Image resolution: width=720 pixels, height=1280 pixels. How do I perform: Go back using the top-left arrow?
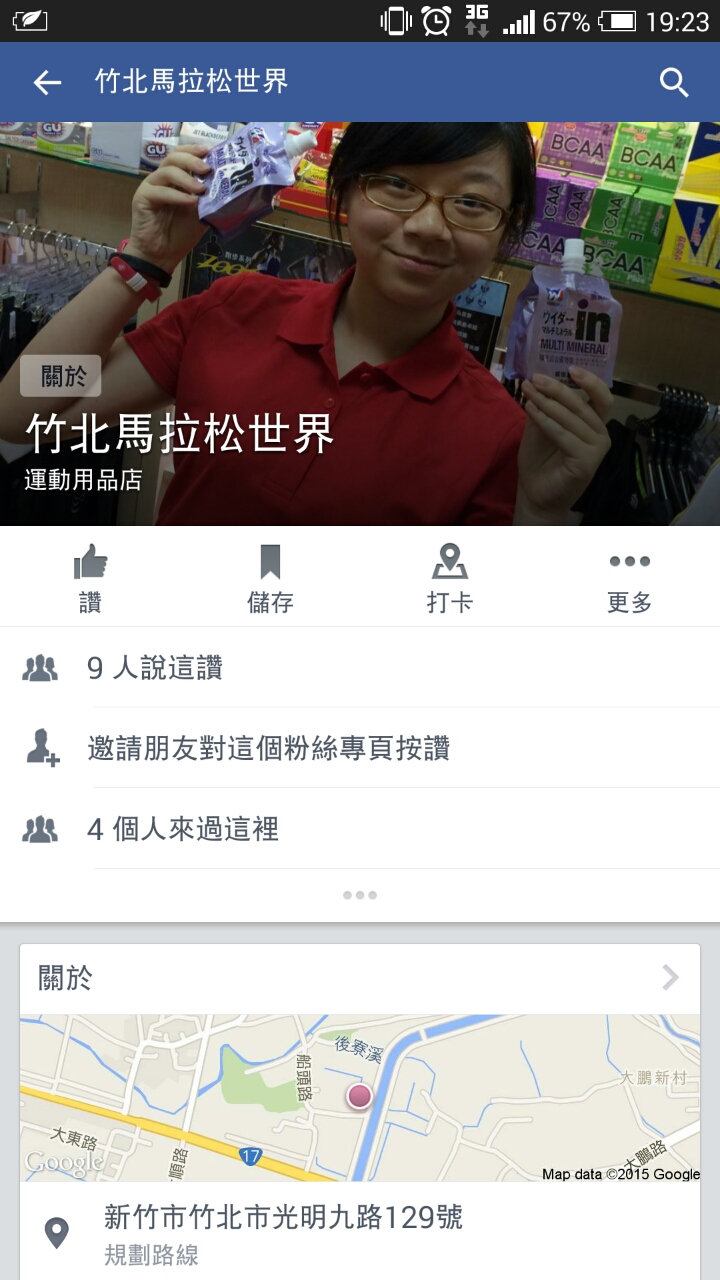click(x=47, y=83)
